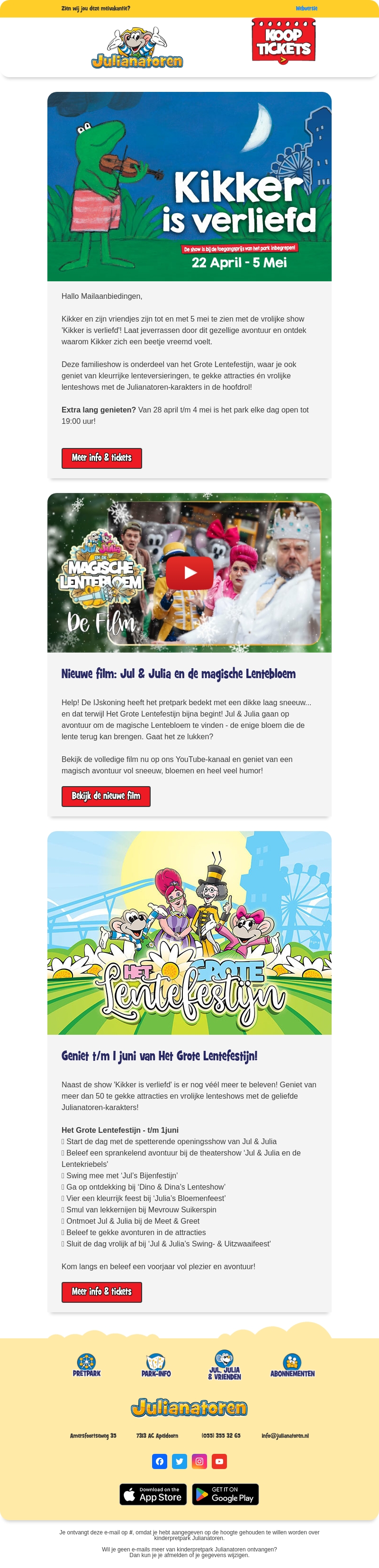The height and width of the screenshot is (1568, 379).
Task: Open the Instagram profile icon
Action: point(199,1461)
